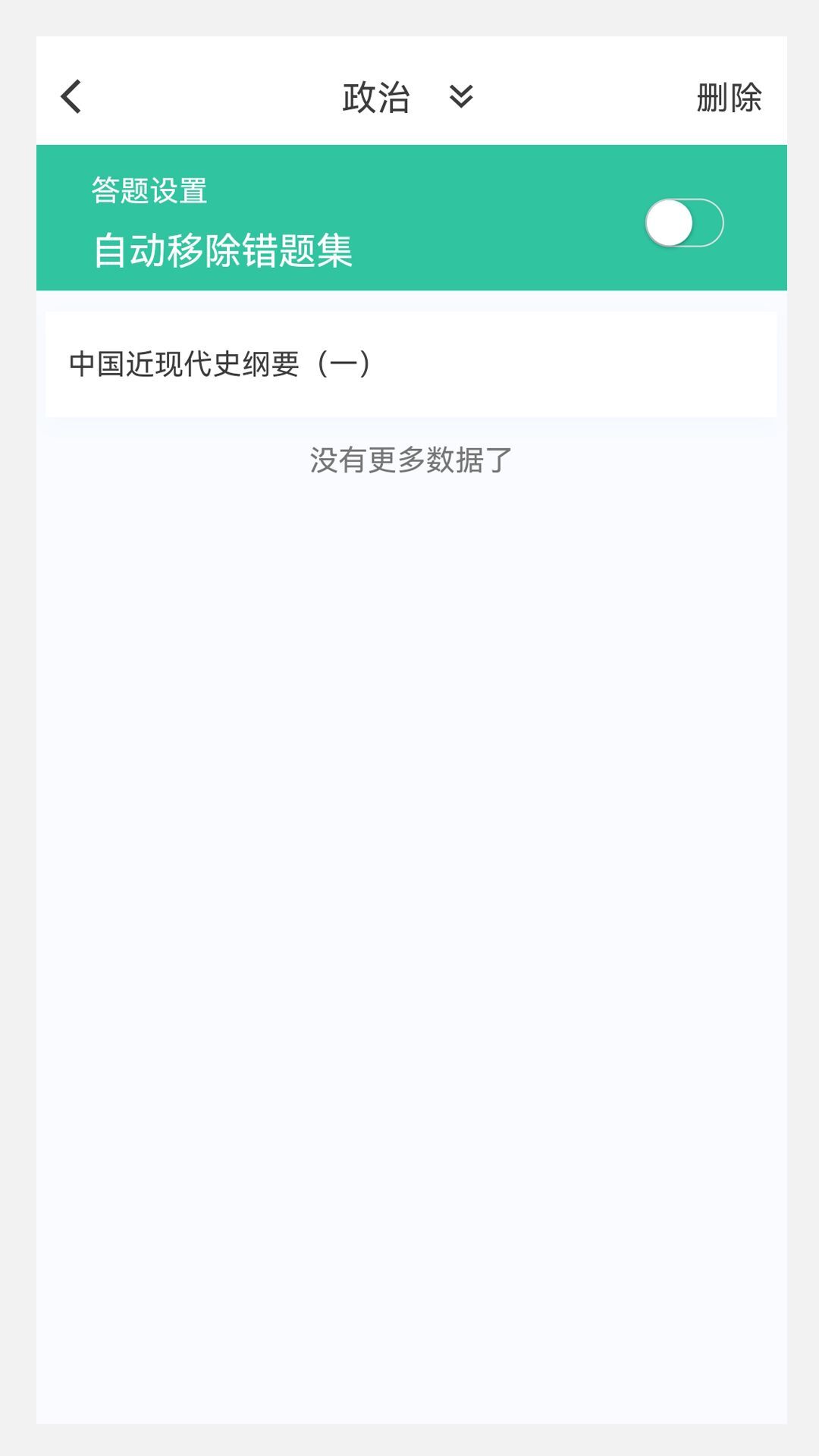The width and height of the screenshot is (819, 1456).
Task: Click the 没有更多数据了 message
Action: (409, 461)
